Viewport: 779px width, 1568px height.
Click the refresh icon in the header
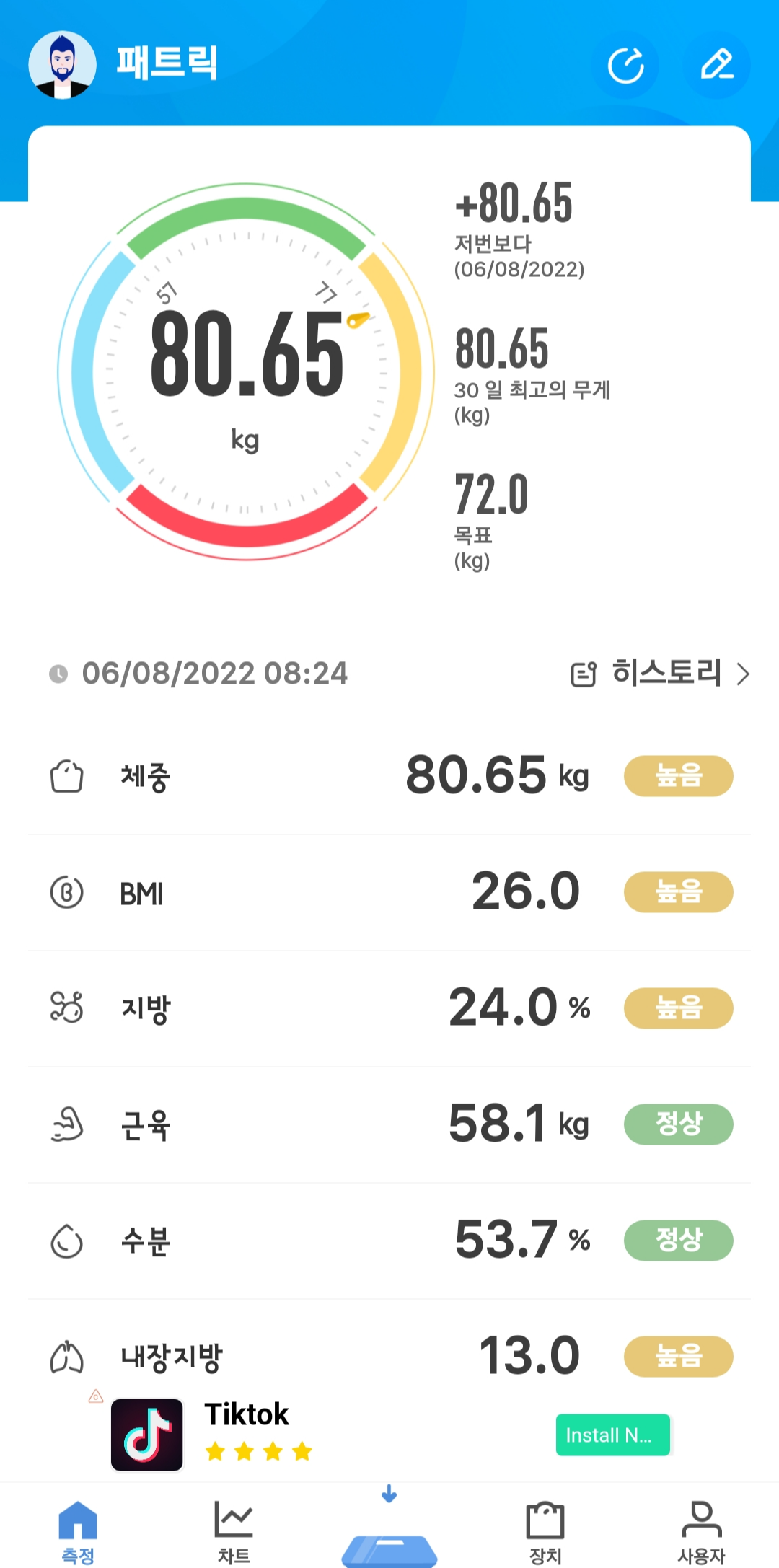627,66
